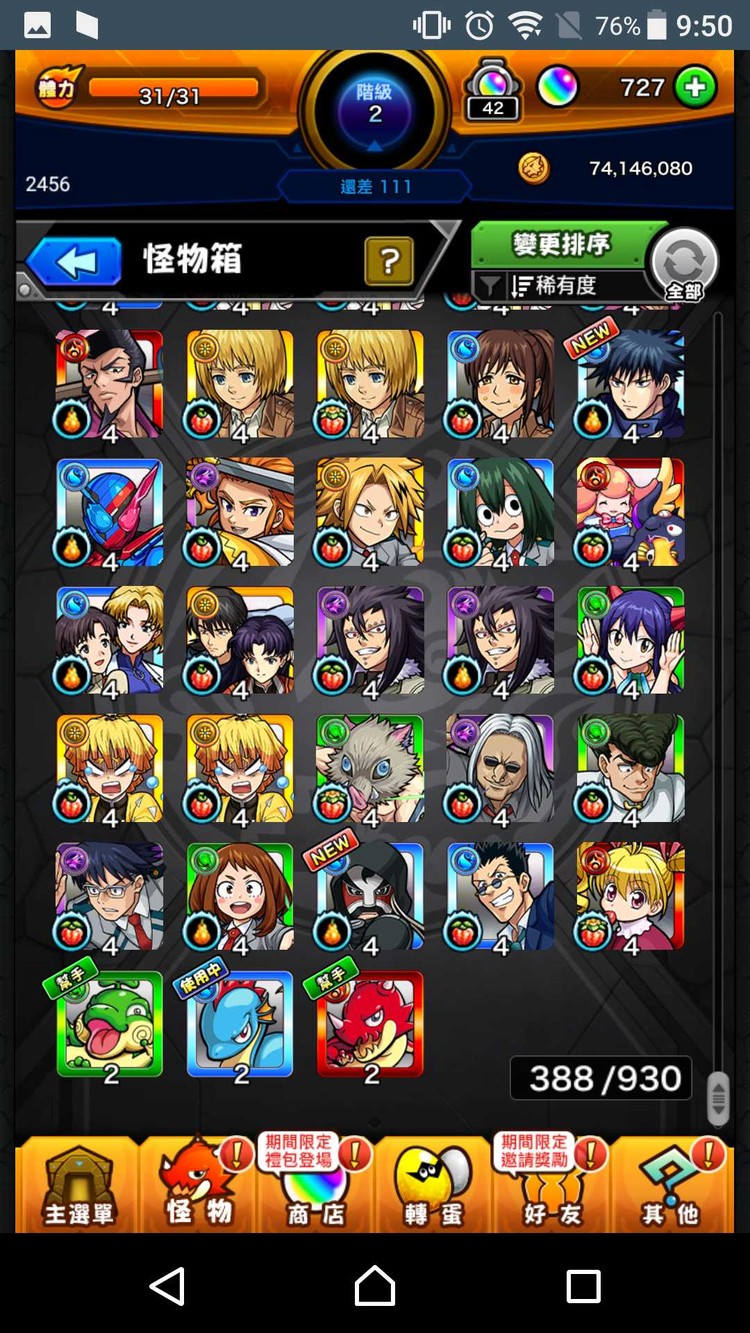Open the boar-mask character tile
Screen dimensions: 750x1333
pyautogui.click(x=370, y=768)
